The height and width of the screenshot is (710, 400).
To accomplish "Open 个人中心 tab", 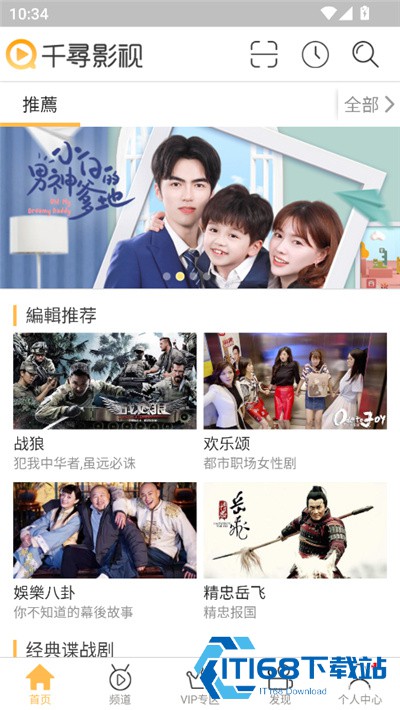I will click(x=360, y=684).
